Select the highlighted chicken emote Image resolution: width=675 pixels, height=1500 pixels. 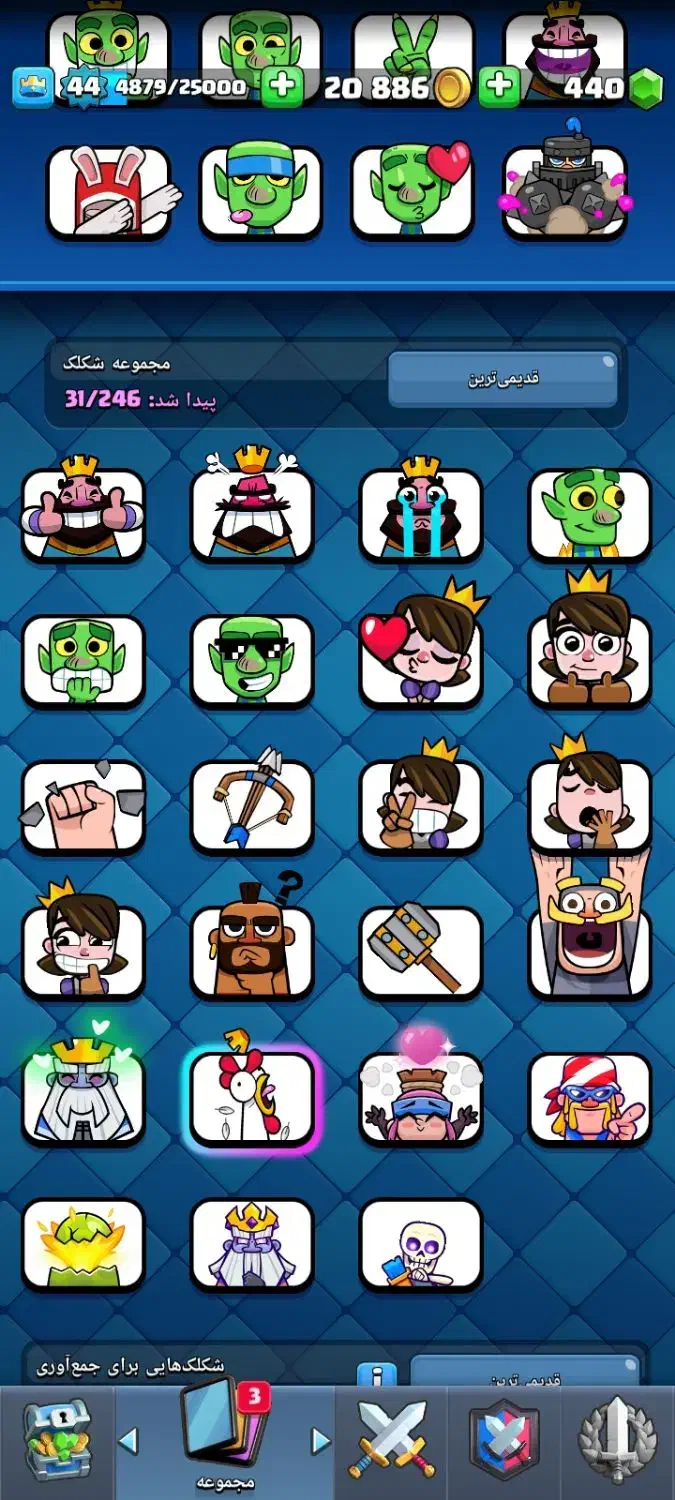252,1097
